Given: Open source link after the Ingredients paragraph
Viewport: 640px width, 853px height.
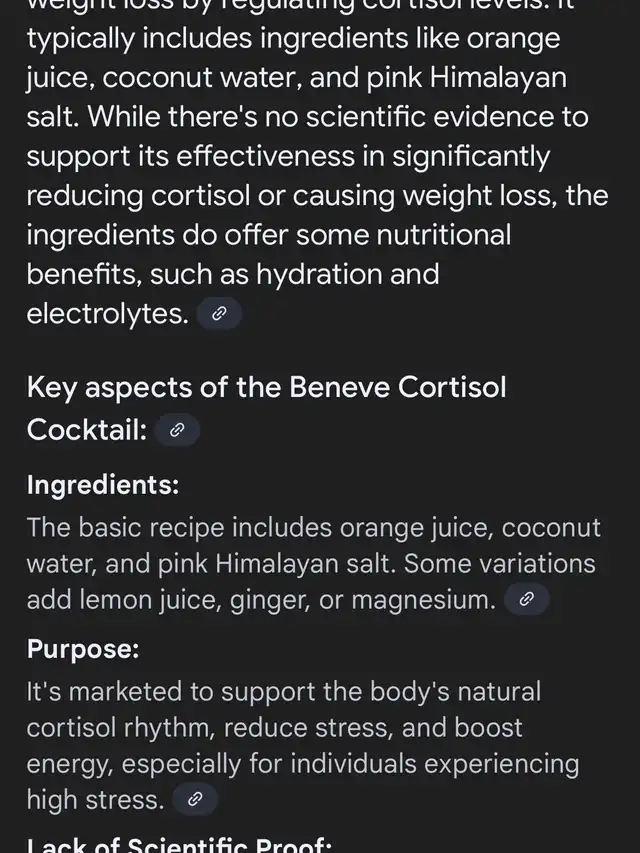Looking at the screenshot, I should click(x=526, y=600).
